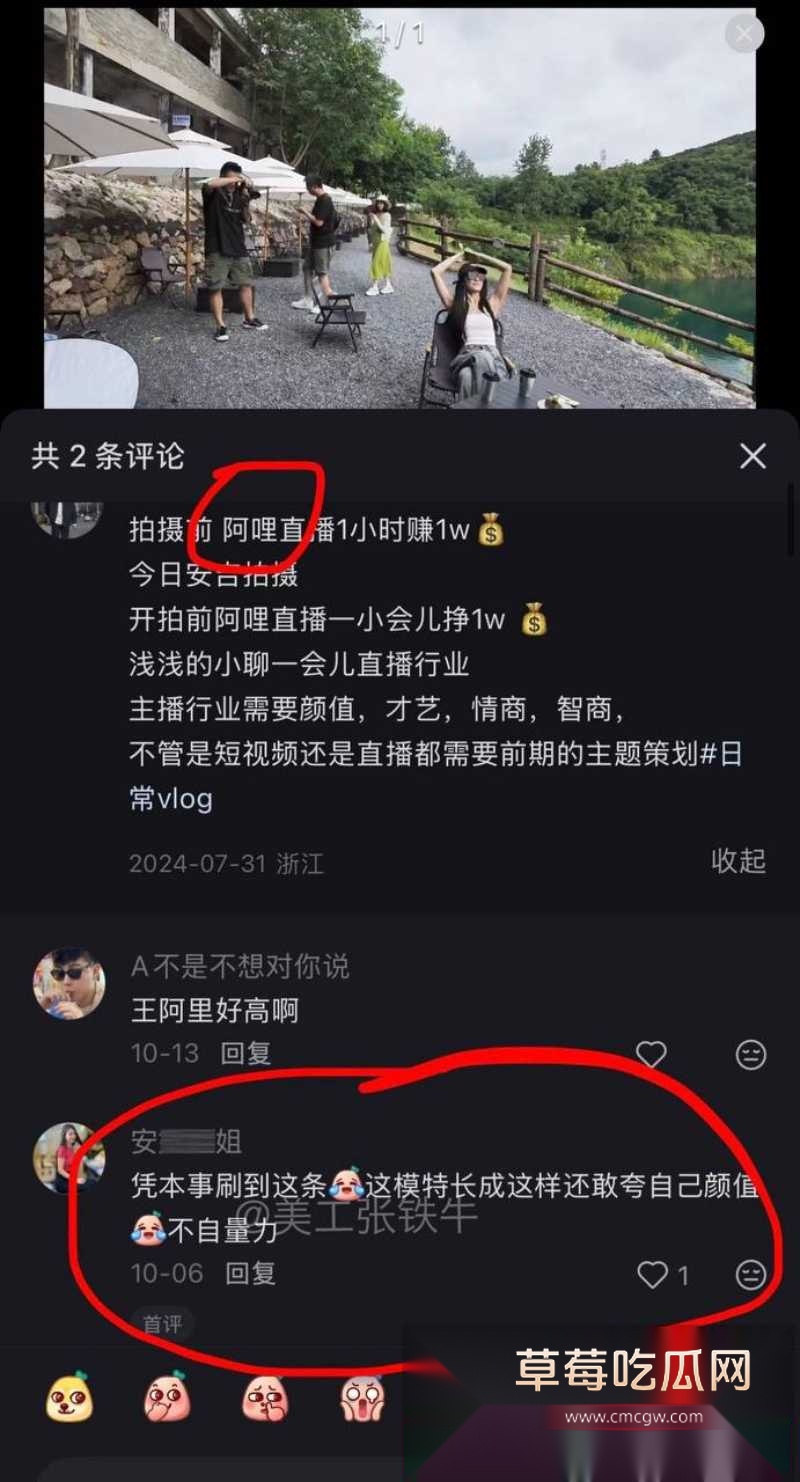
Task: Toggle the like showing count 1
Action: point(655,1274)
